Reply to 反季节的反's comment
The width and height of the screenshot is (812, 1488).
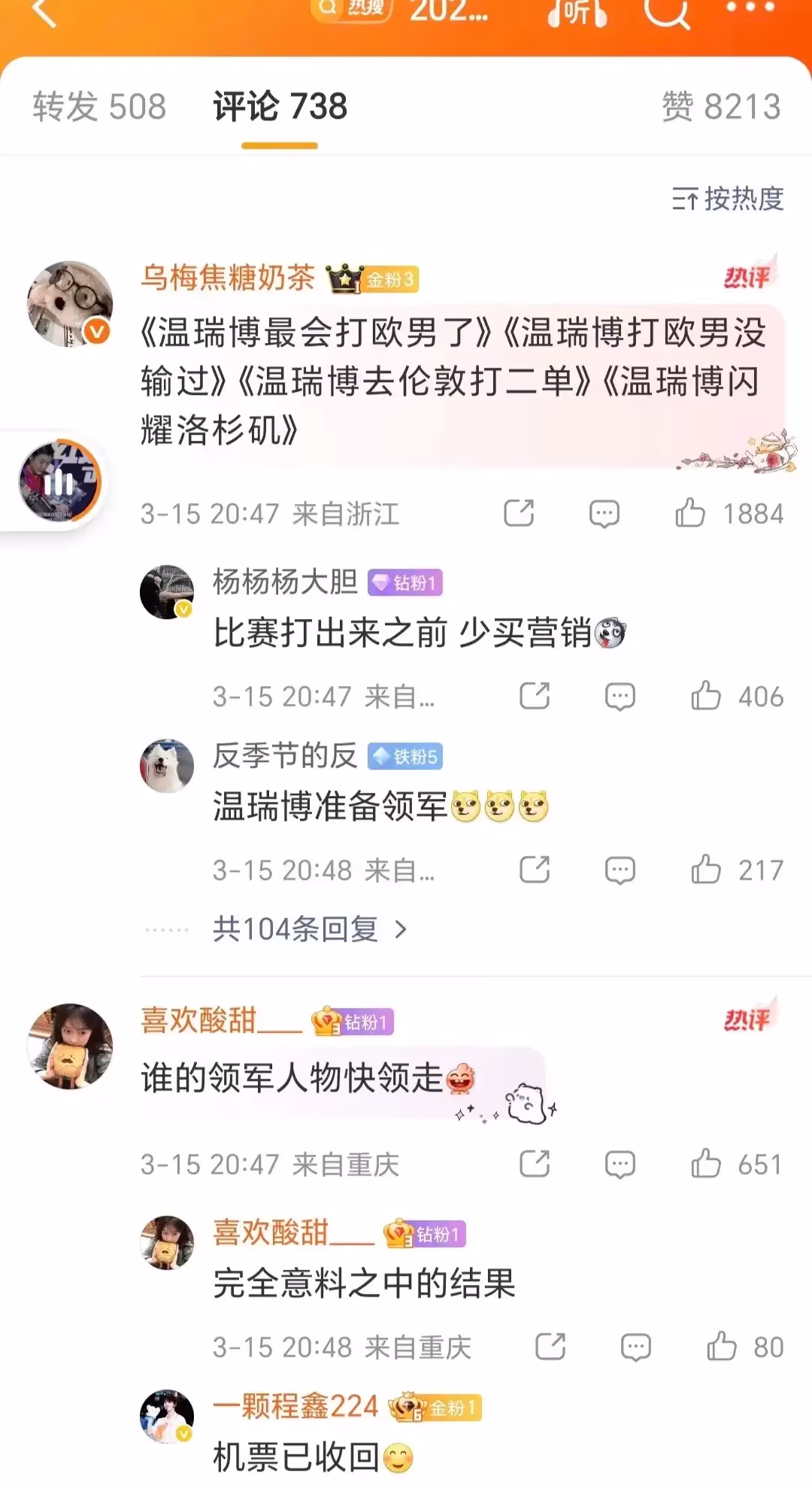pyautogui.click(x=620, y=870)
